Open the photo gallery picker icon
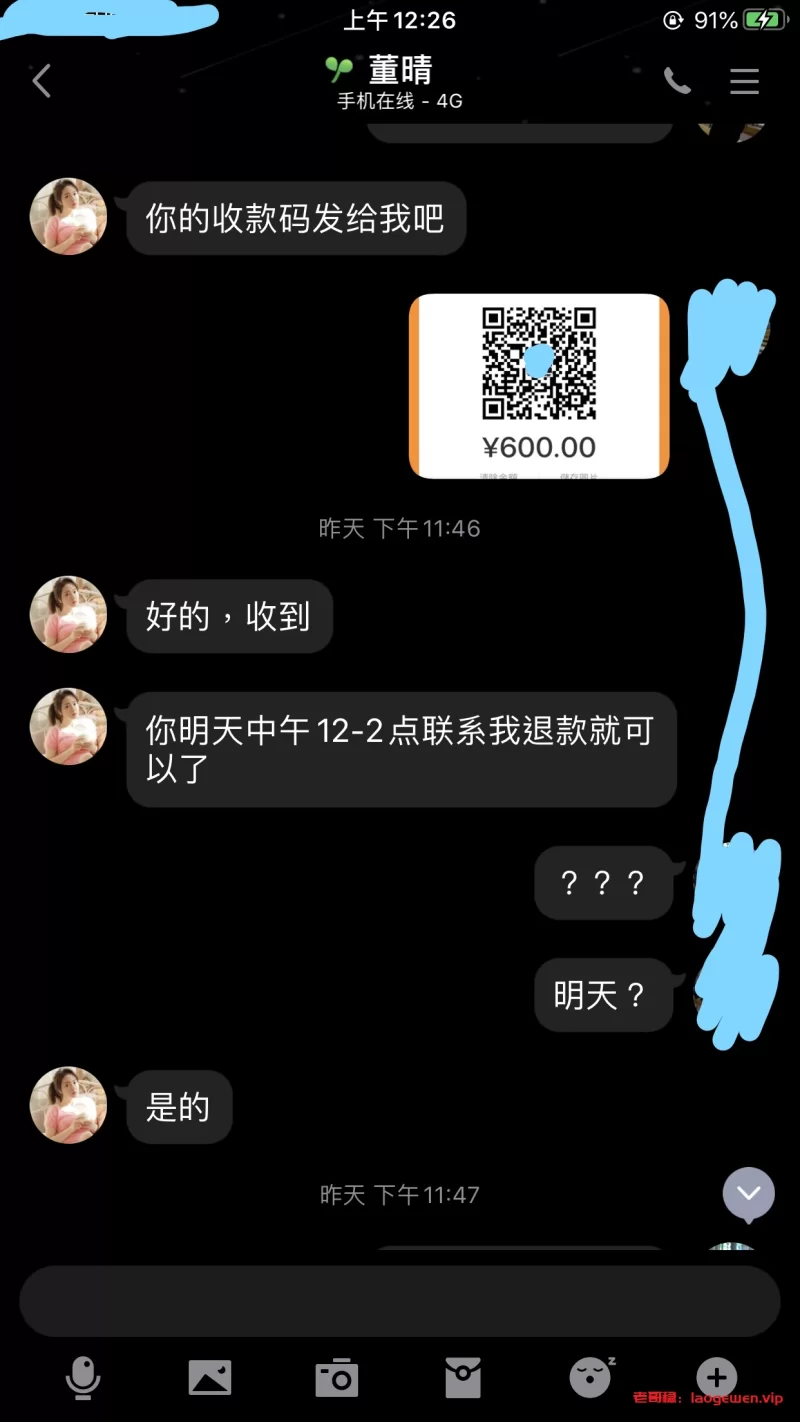This screenshot has height=1422, width=800. (210, 1377)
